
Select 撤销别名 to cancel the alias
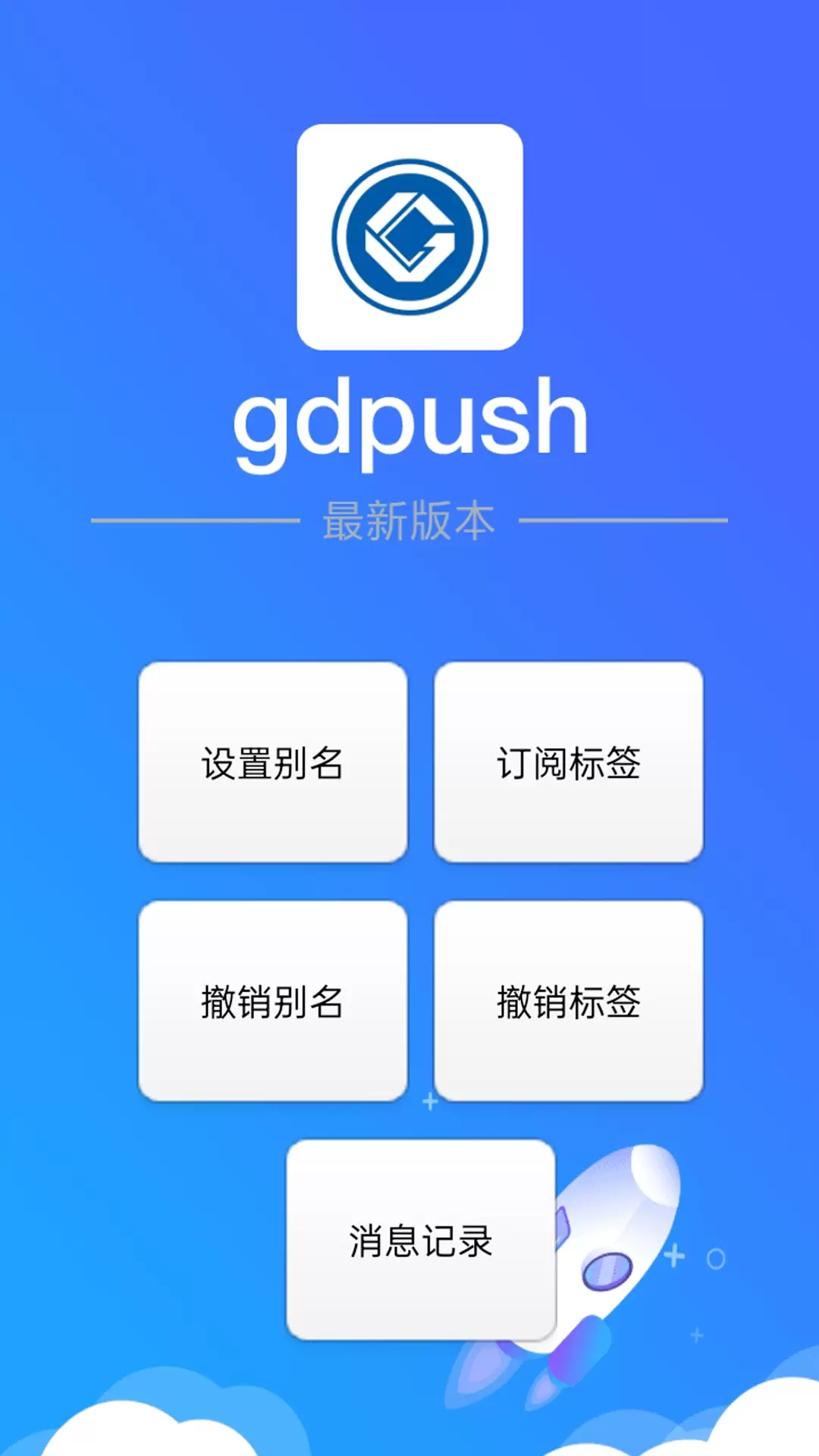point(273,1001)
